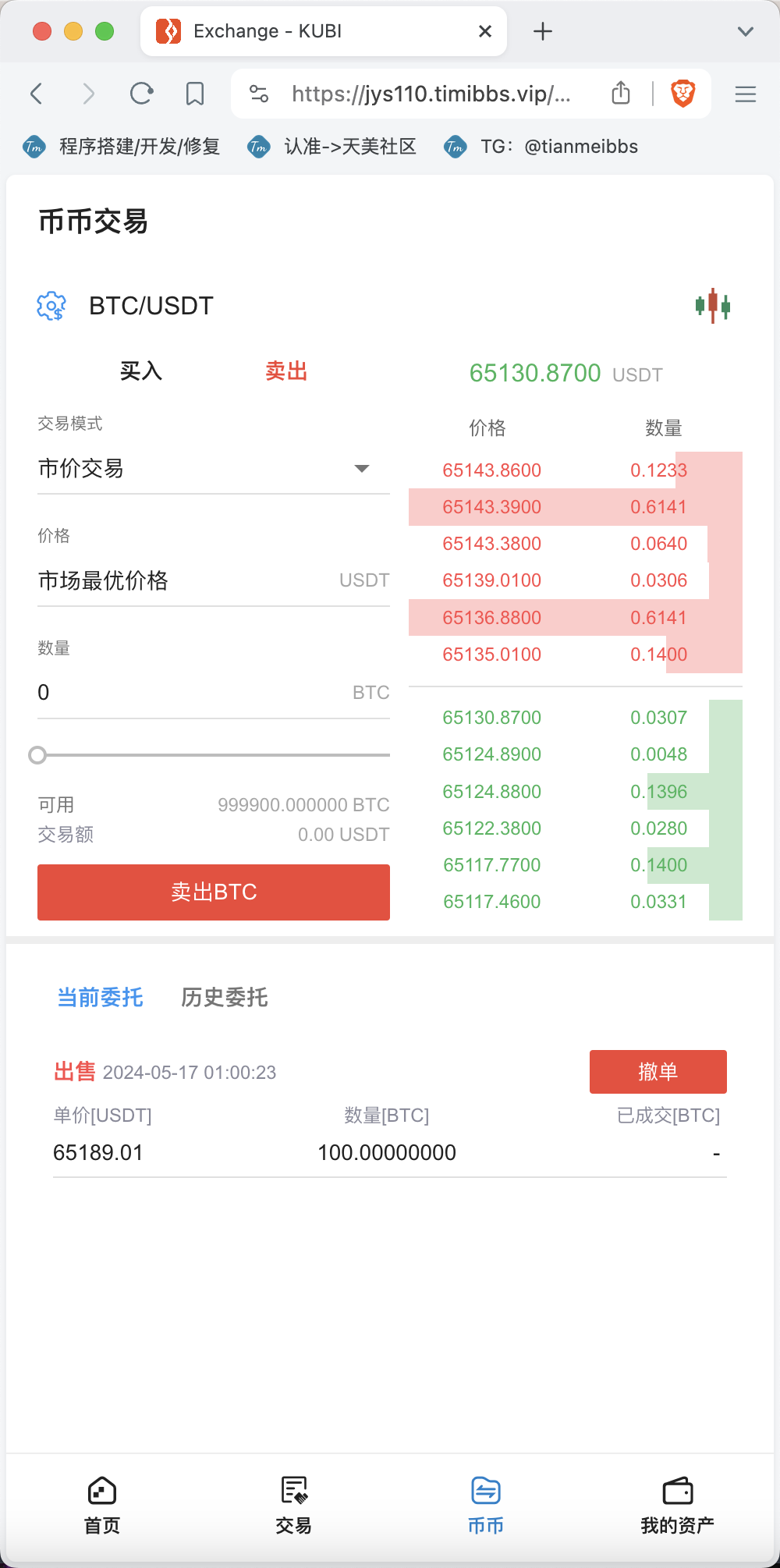
Task: Go to the 首页 tab
Action: click(102, 1506)
